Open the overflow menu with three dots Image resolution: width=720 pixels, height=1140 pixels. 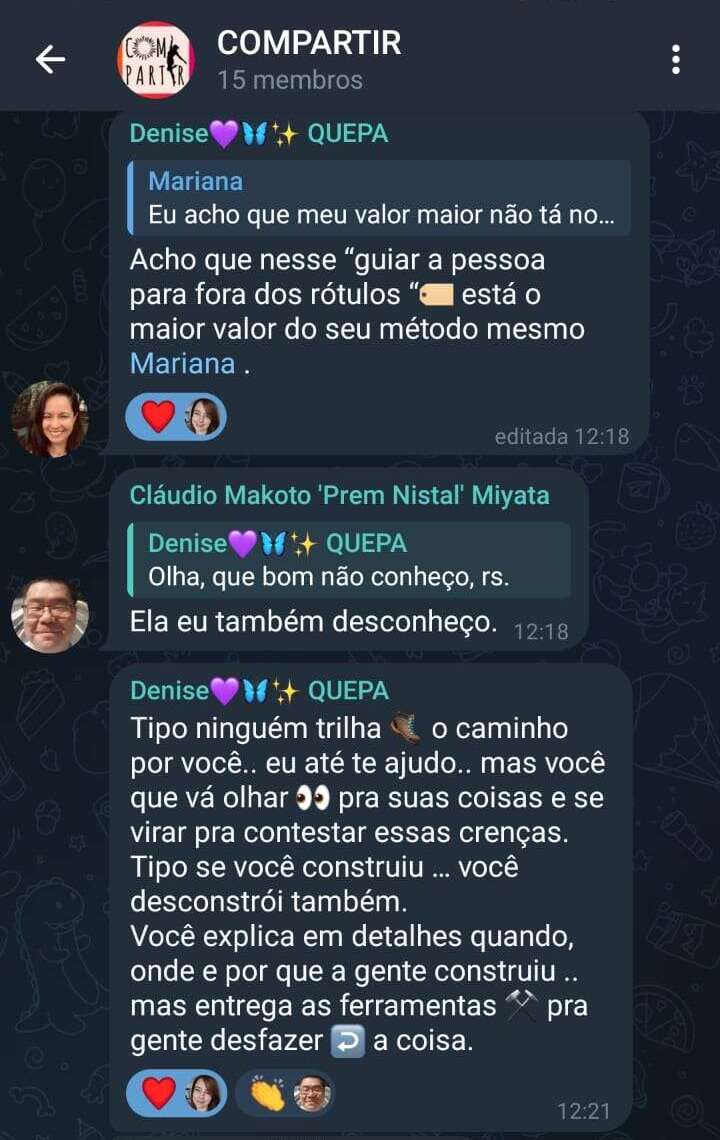pyautogui.click(x=676, y=60)
